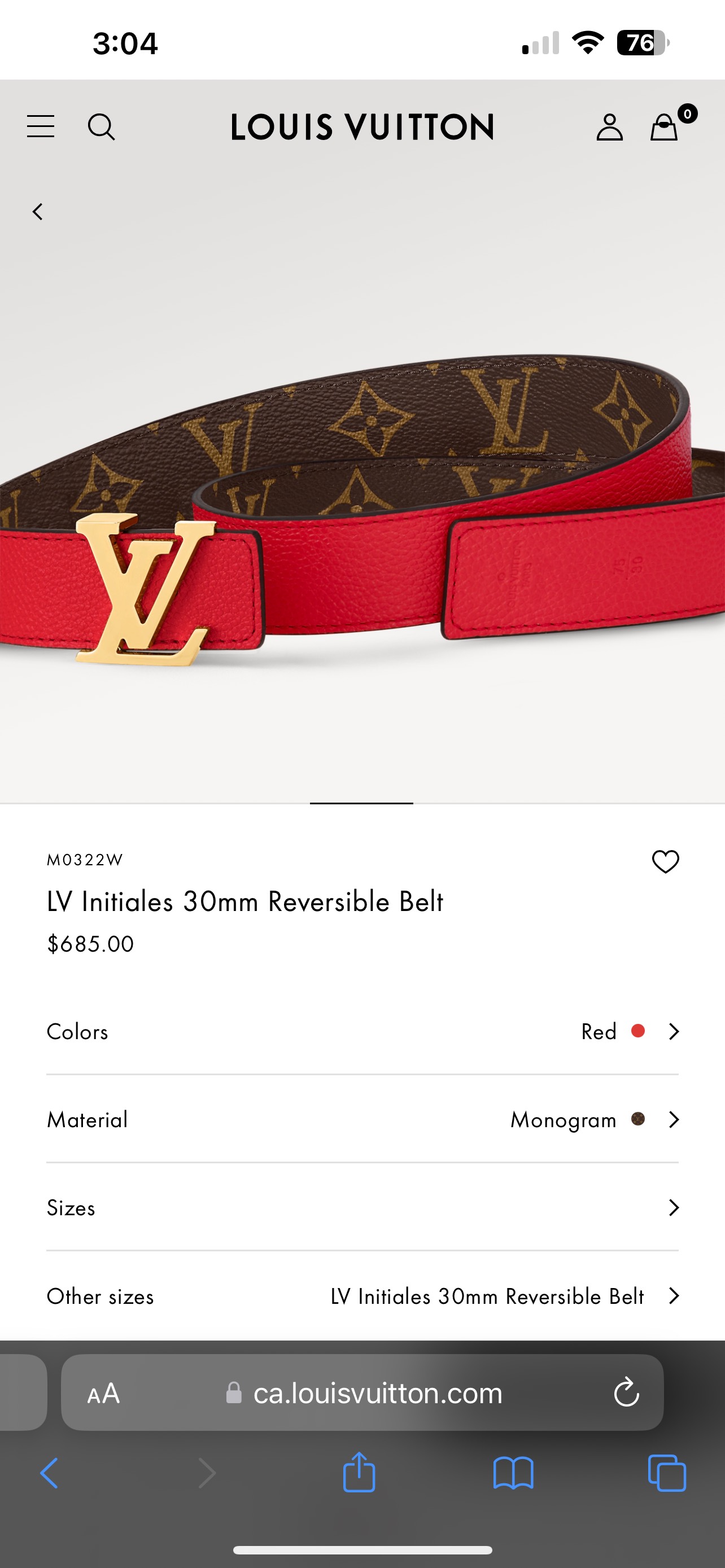
Task: Open the account profile icon
Action: coord(609,127)
